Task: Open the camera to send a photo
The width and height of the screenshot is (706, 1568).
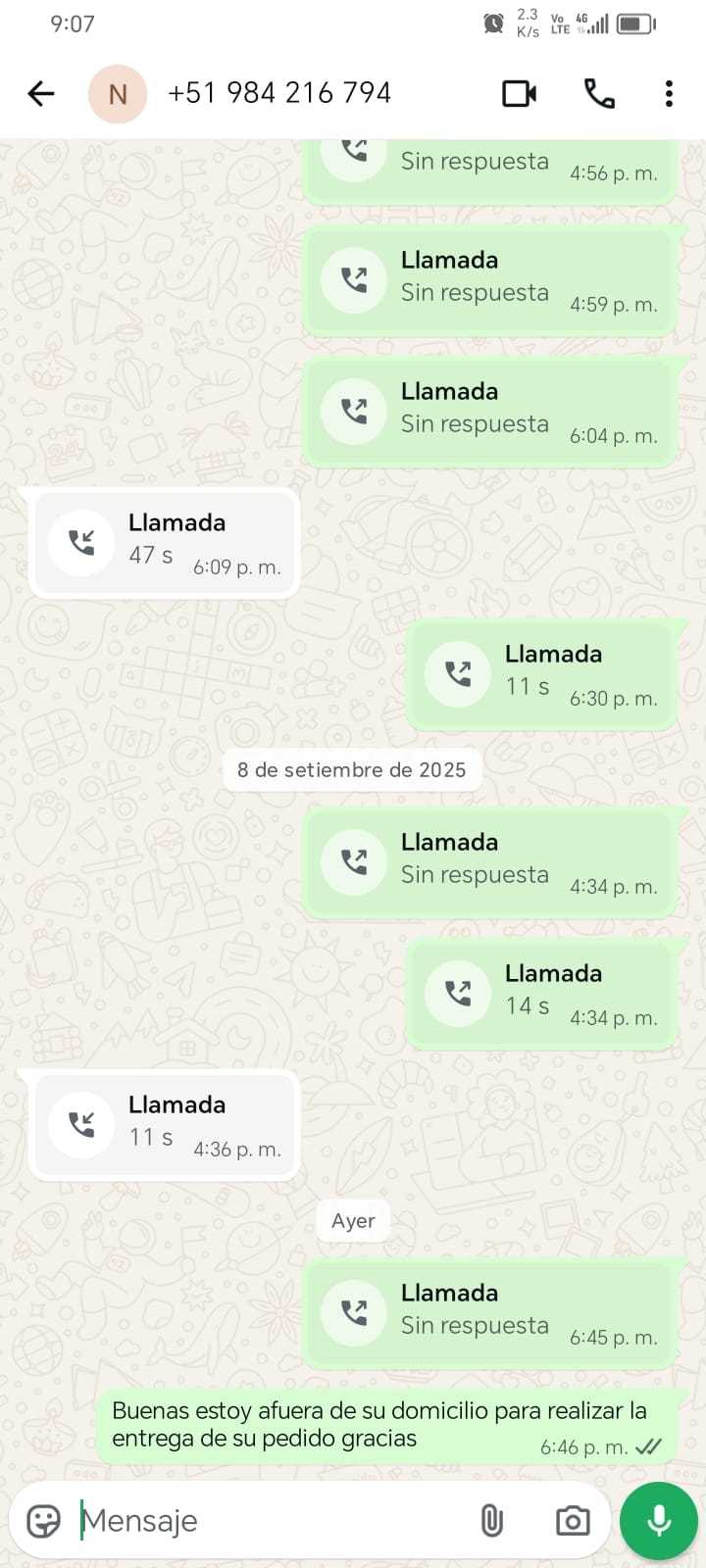Action: 573,1521
